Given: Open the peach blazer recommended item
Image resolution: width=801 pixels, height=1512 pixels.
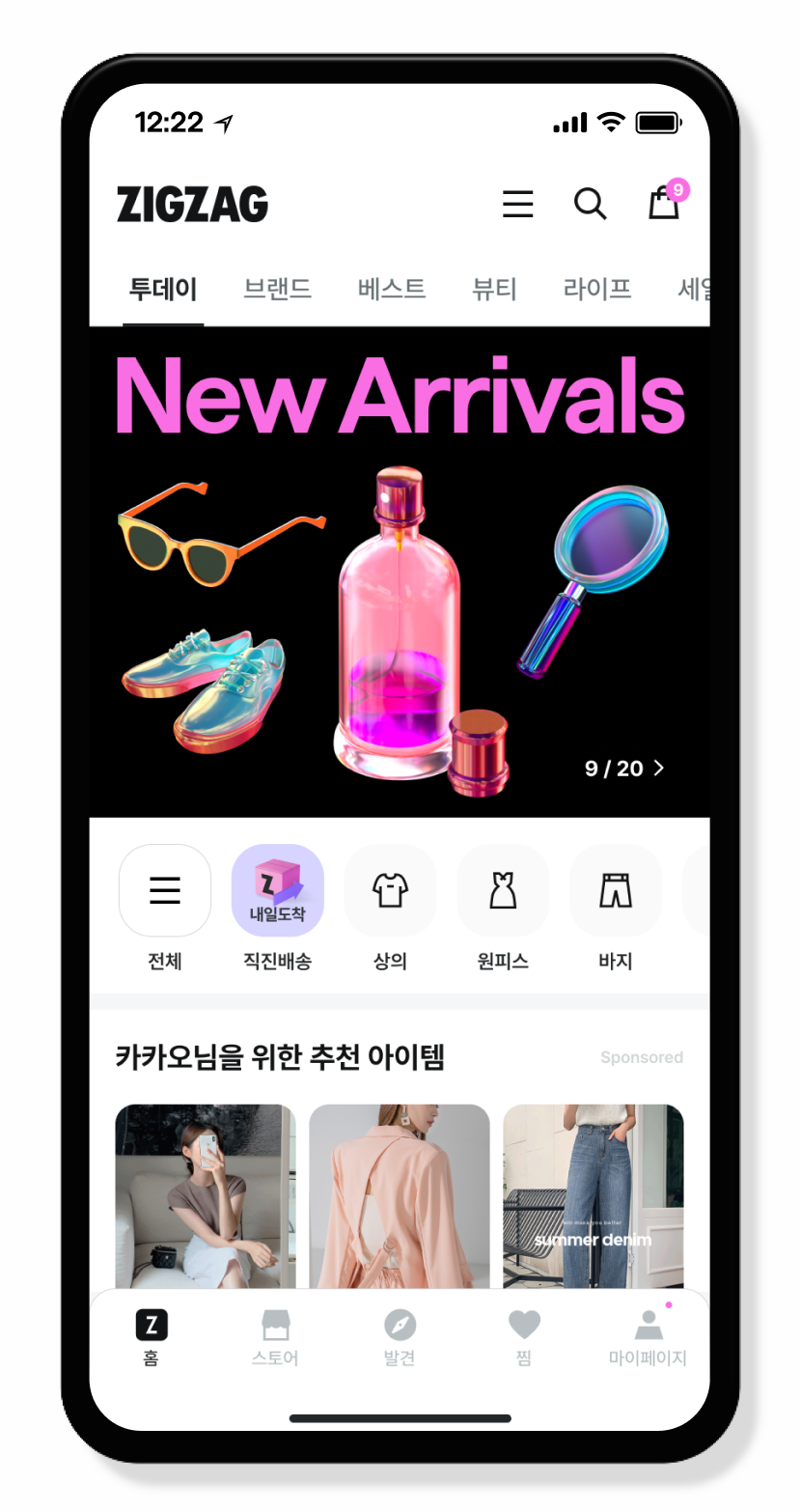Looking at the screenshot, I should (x=399, y=1195).
